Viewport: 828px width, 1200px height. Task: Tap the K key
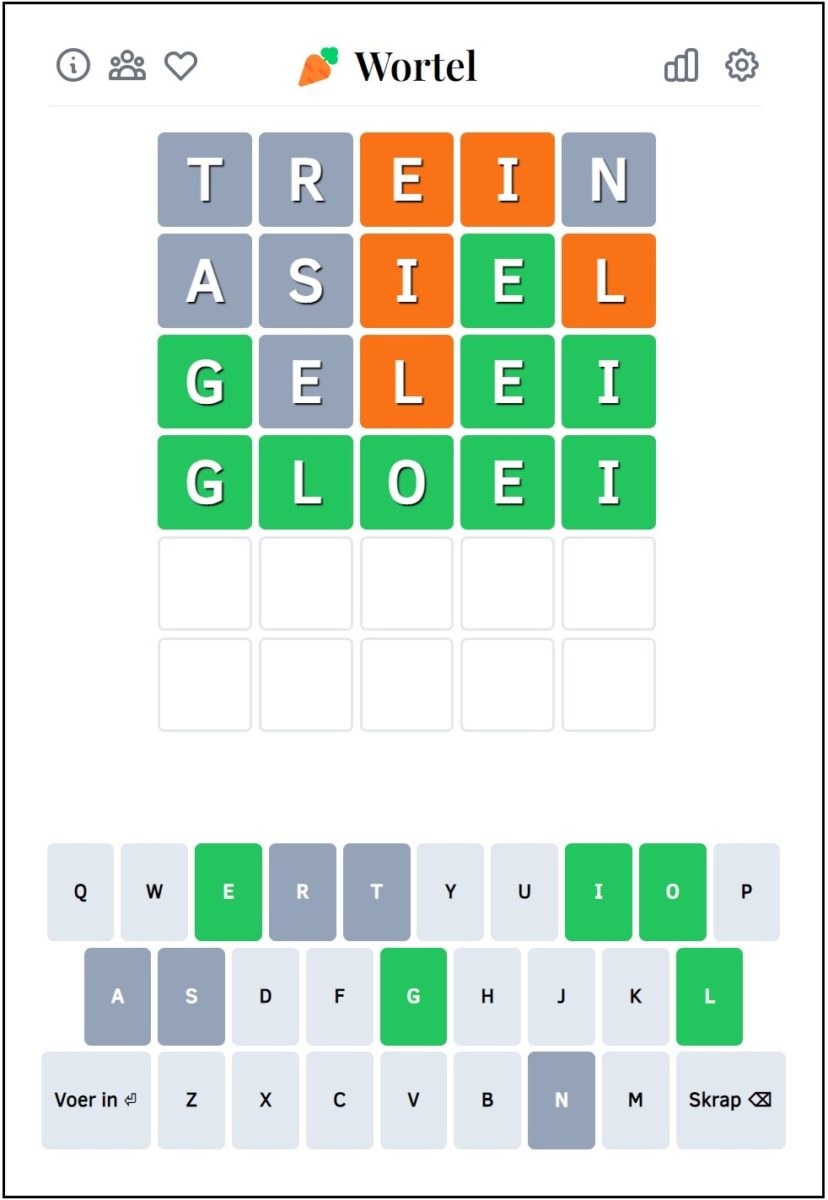pyautogui.click(x=635, y=997)
